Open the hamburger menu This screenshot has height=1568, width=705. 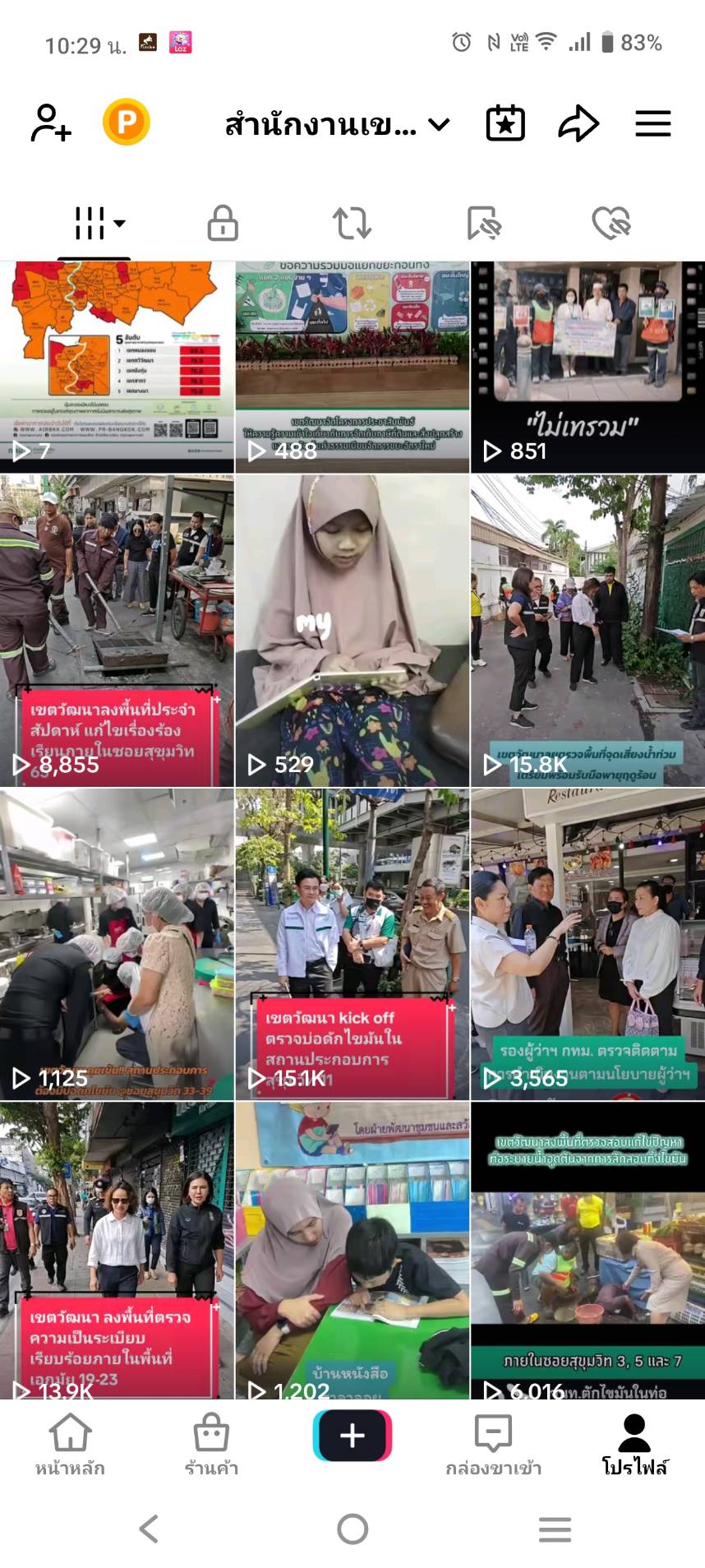pyautogui.click(x=653, y=123)
